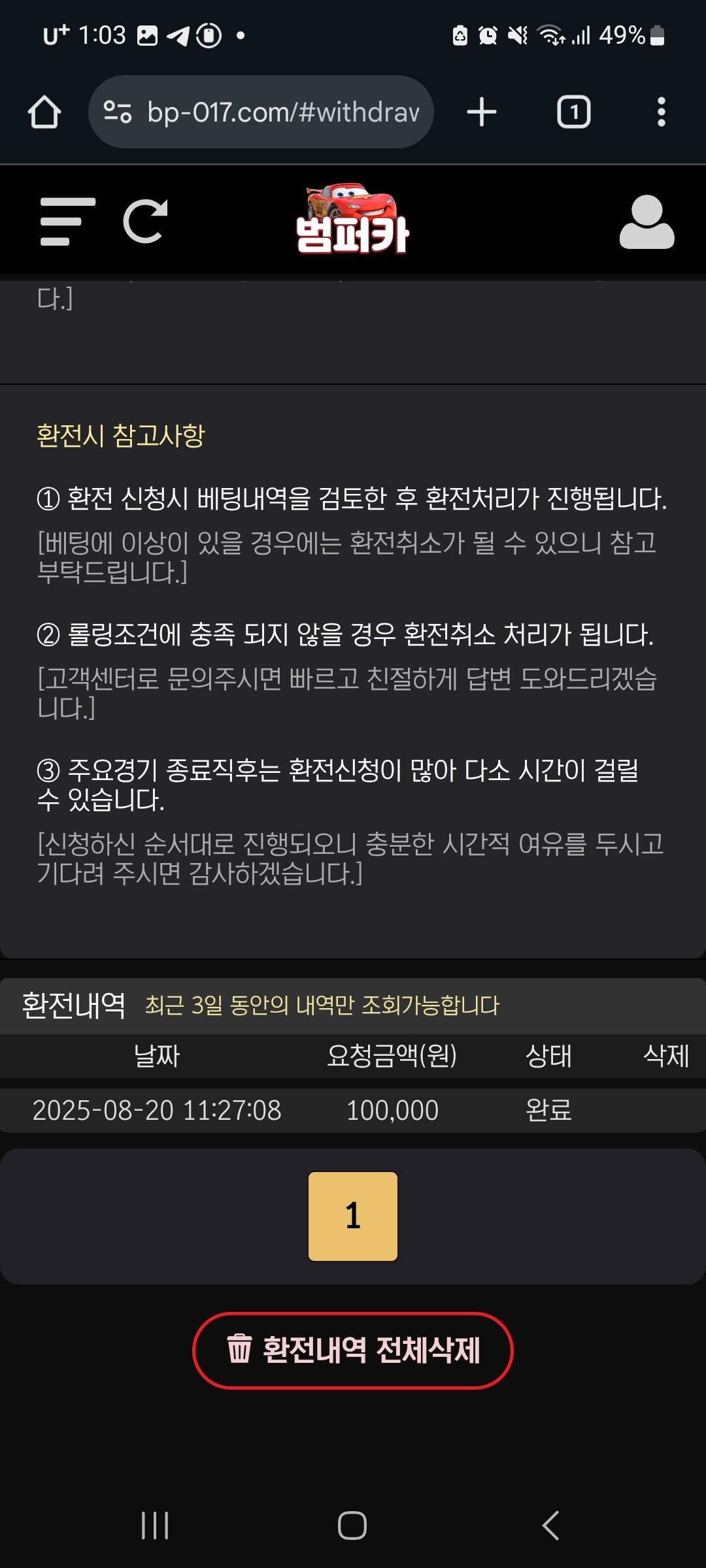Open recent apps from the navigation bar
706x1568 pixels.
tap(155, 1526)
